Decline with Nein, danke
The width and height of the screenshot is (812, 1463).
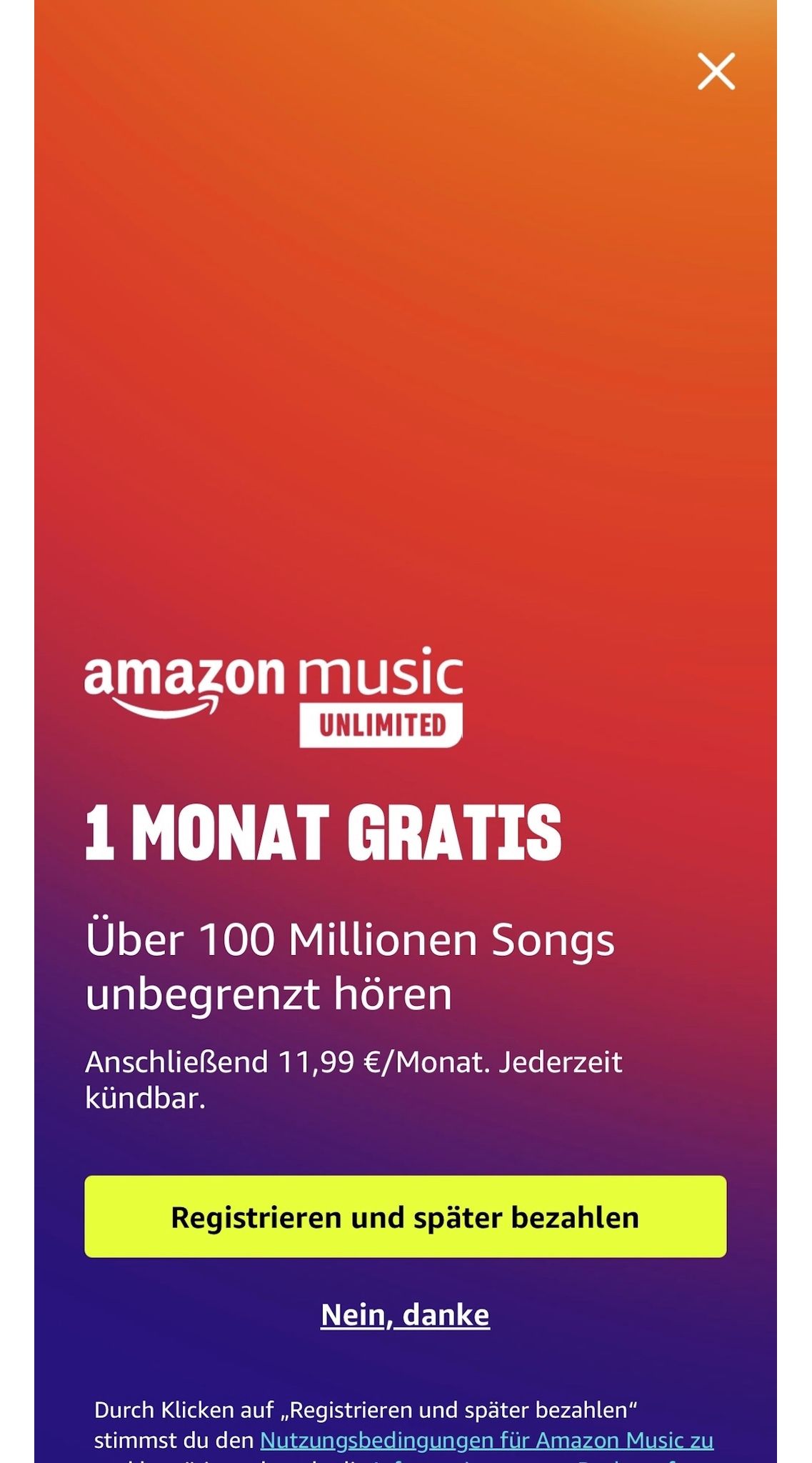(x=405, y=1314)
